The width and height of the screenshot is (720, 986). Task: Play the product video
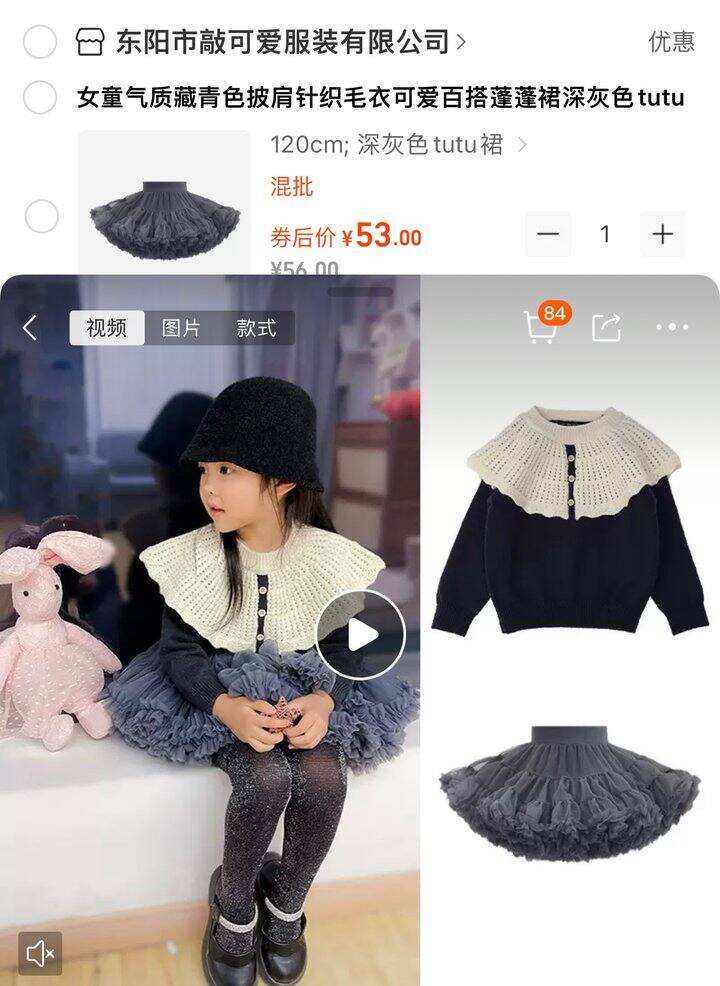pos(360,635)
